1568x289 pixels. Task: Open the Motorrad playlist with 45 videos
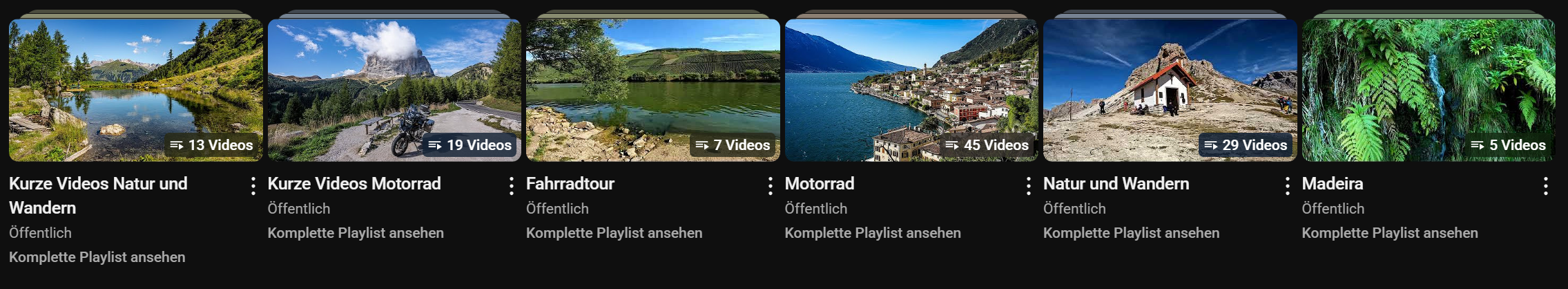pos(911,90)
